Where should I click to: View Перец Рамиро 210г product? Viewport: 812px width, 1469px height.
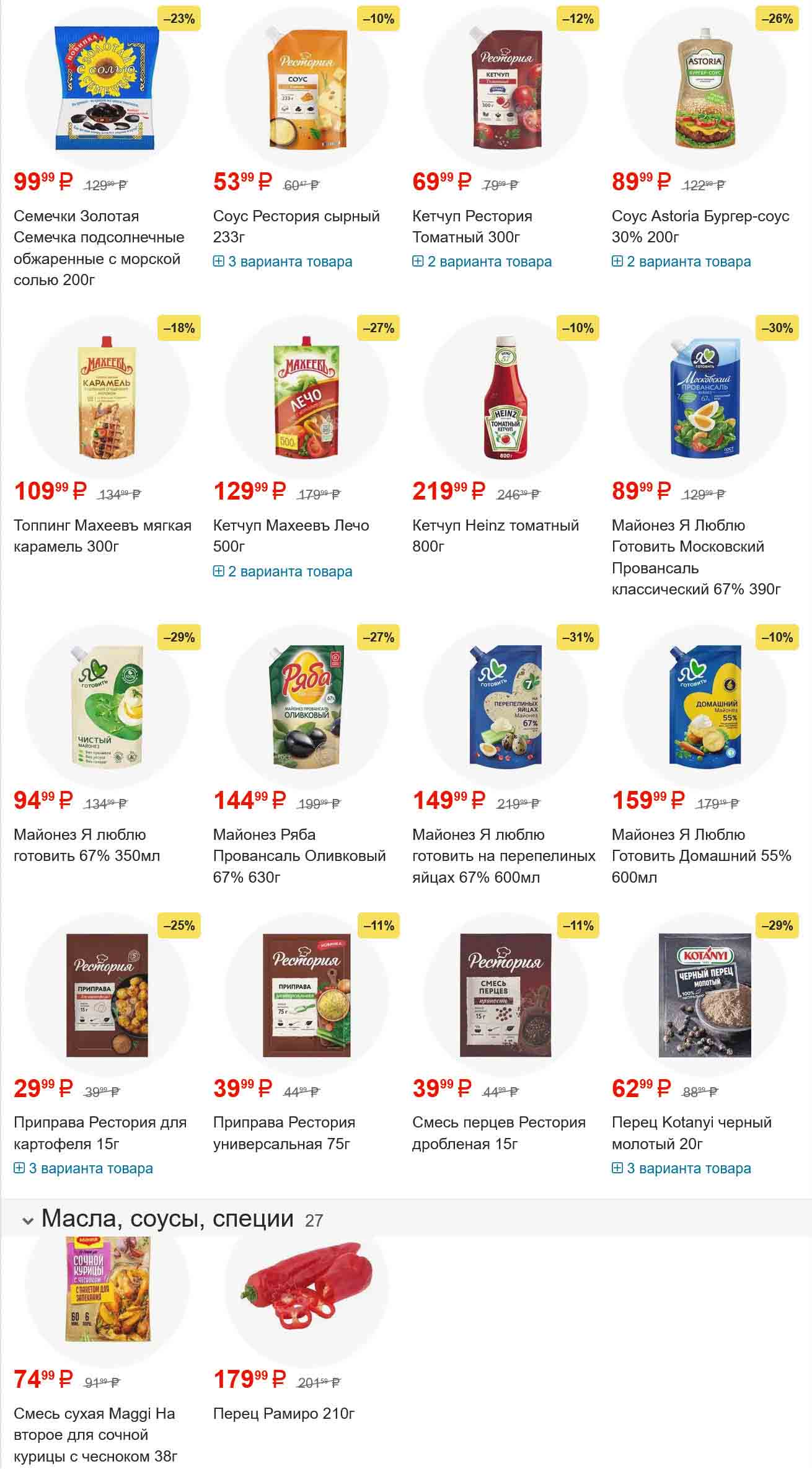284,1413
